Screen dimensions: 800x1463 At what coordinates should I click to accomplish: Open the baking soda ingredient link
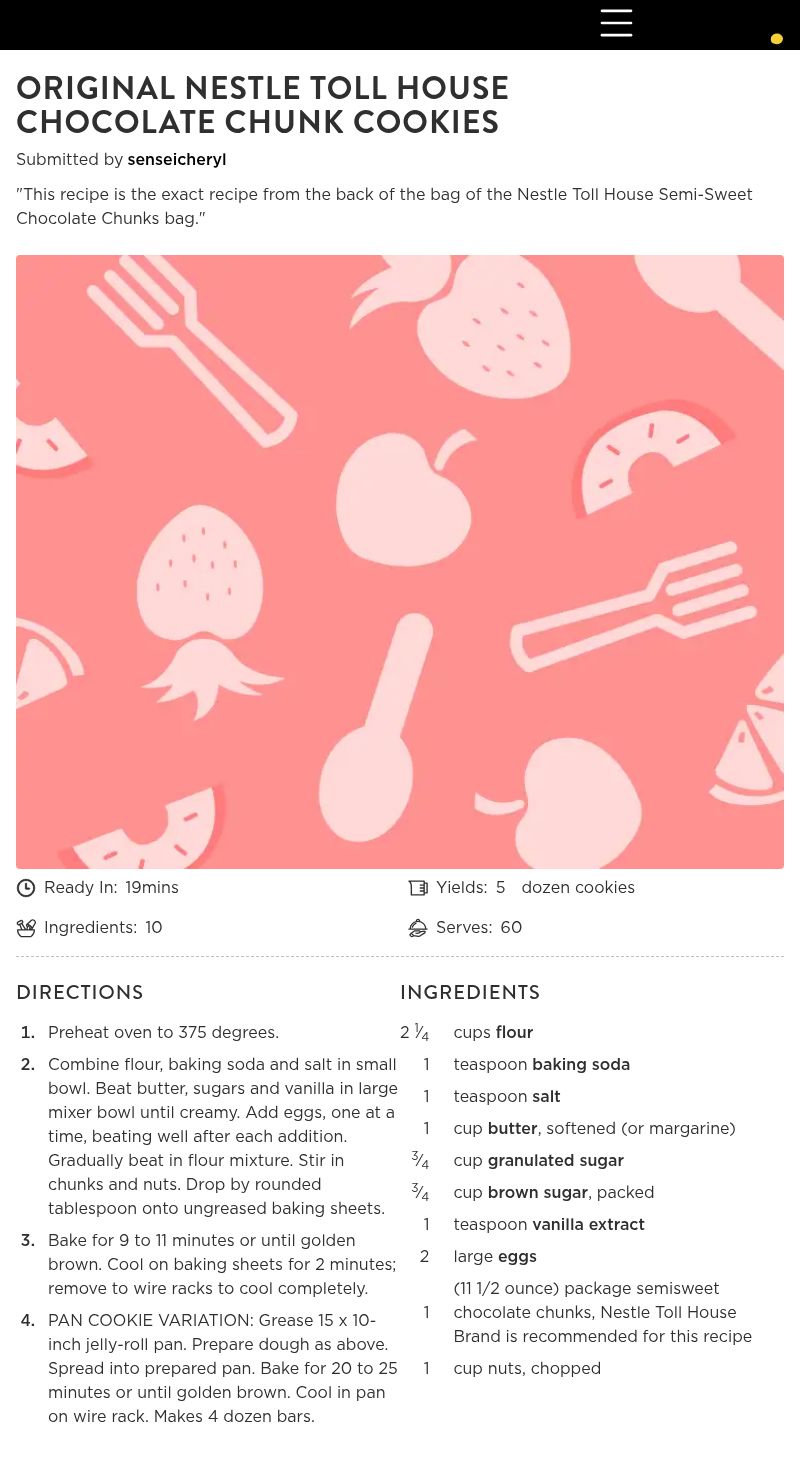(x=580, y=1065)
